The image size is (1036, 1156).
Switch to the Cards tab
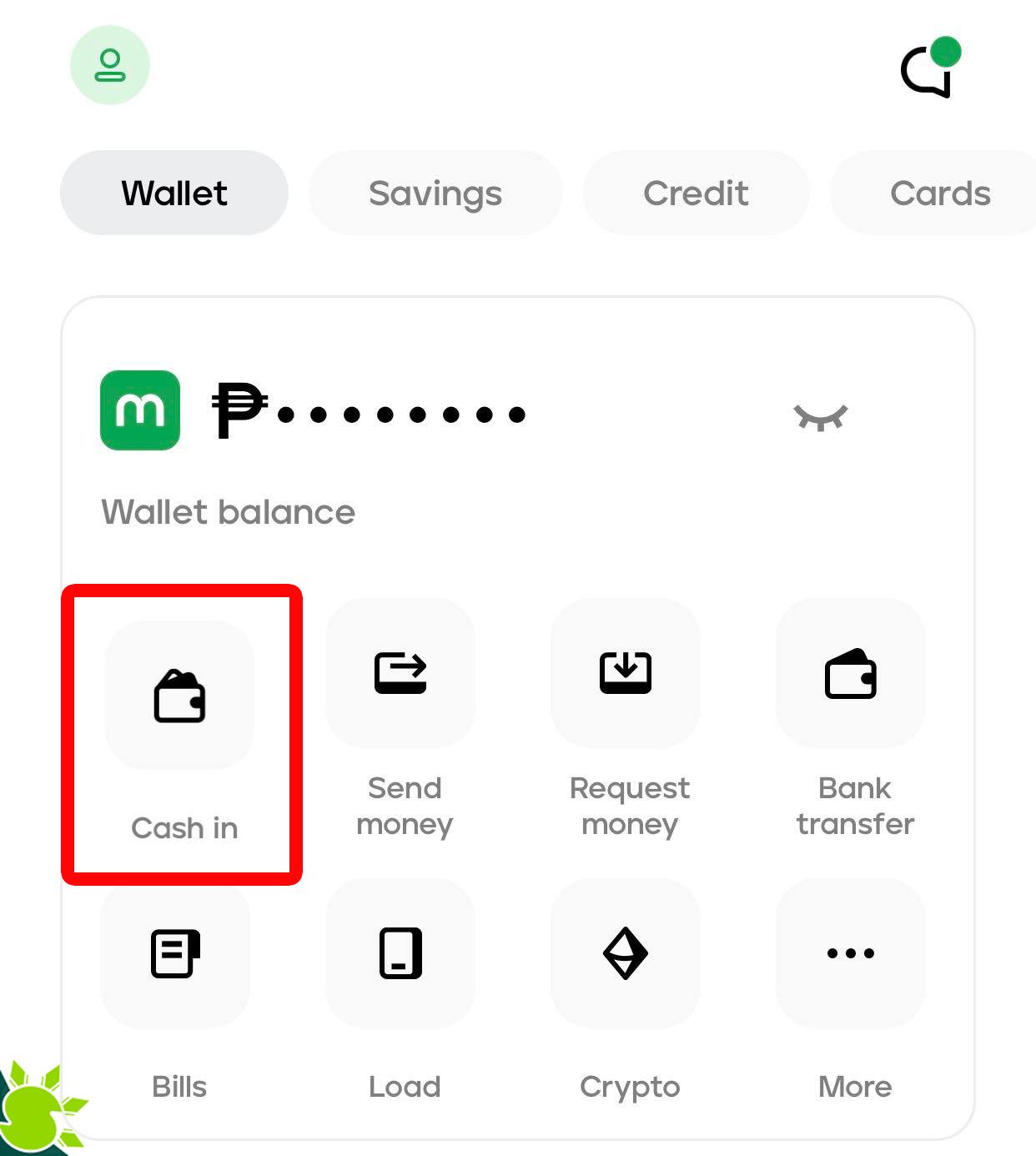(x=939, y=193)
